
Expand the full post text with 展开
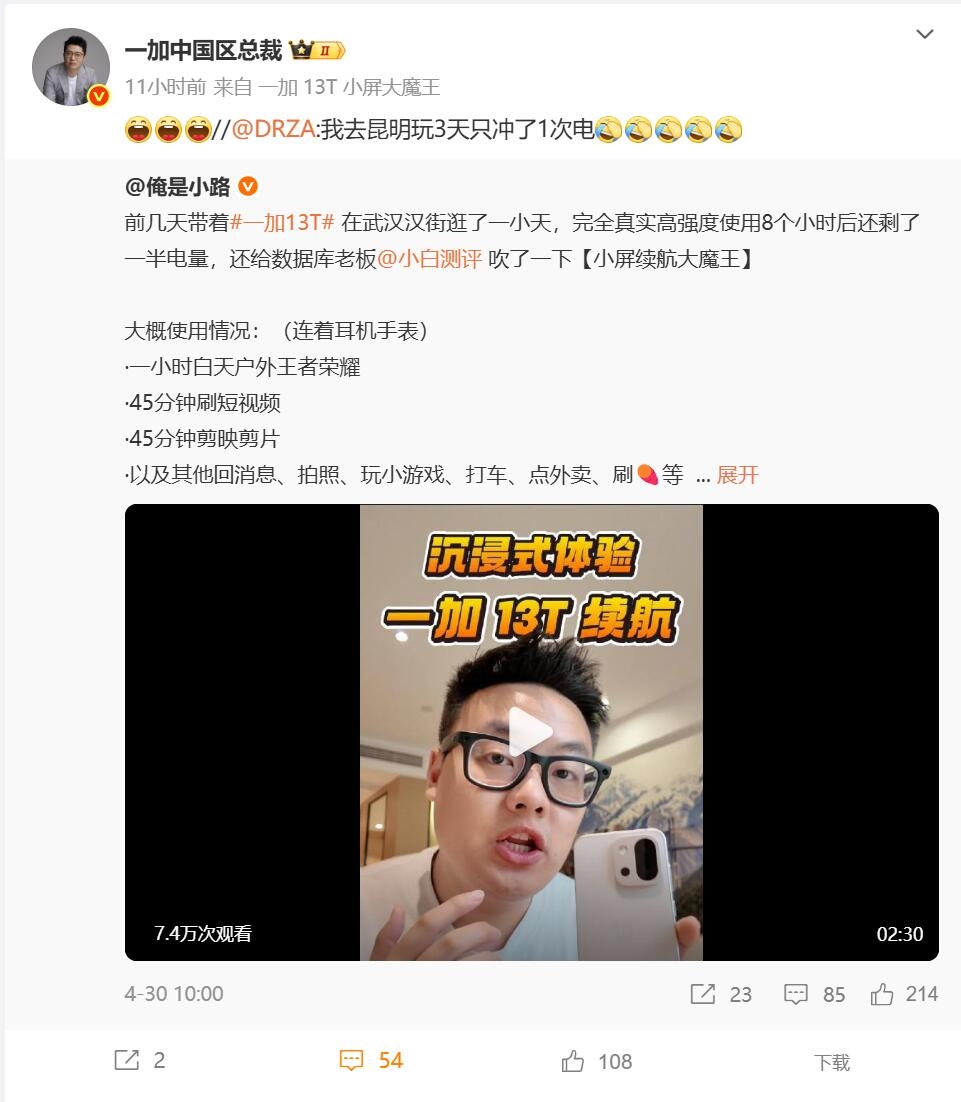[x=738, y=475]
